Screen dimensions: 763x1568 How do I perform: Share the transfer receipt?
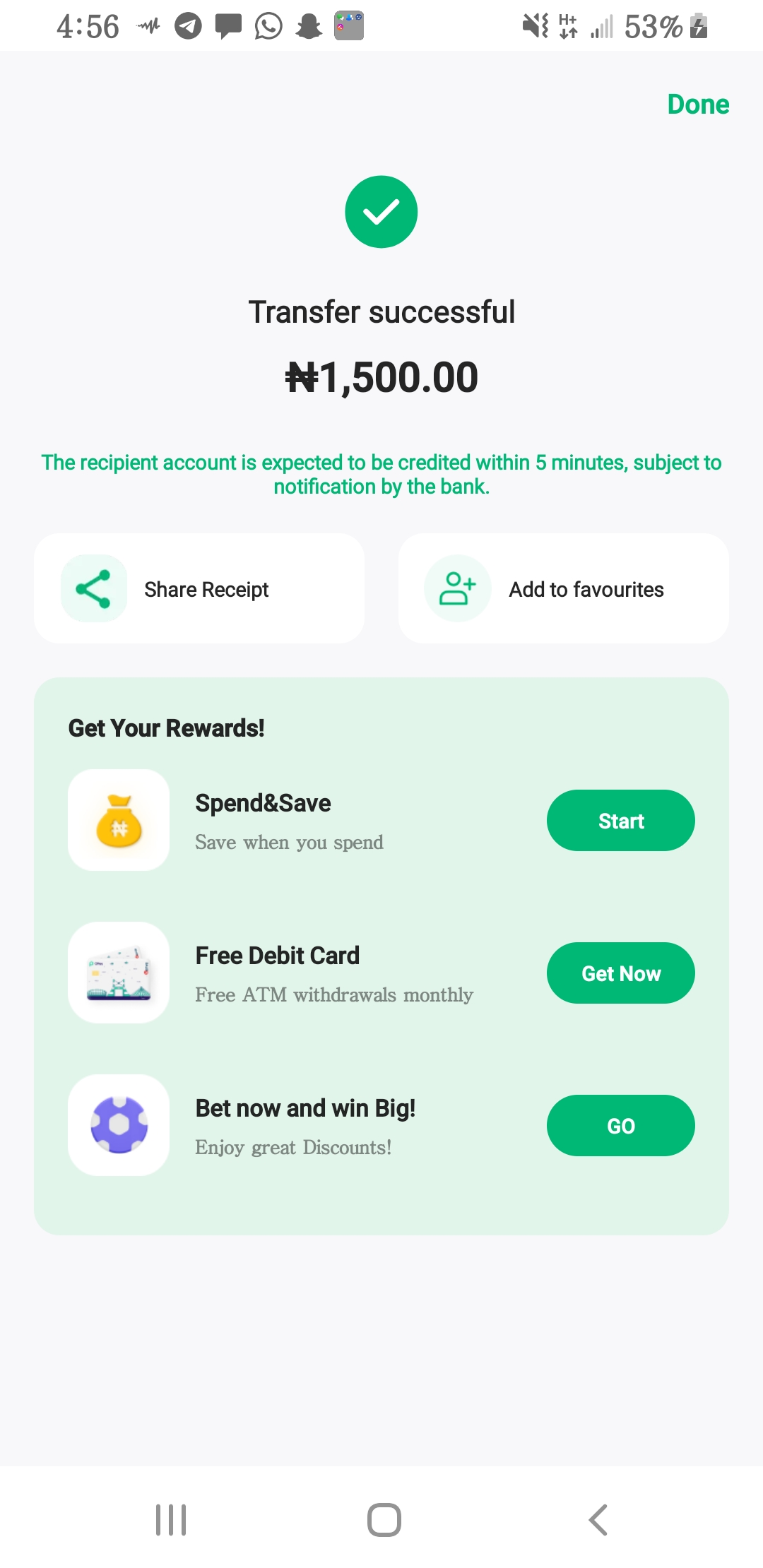(x=199, y=588)
